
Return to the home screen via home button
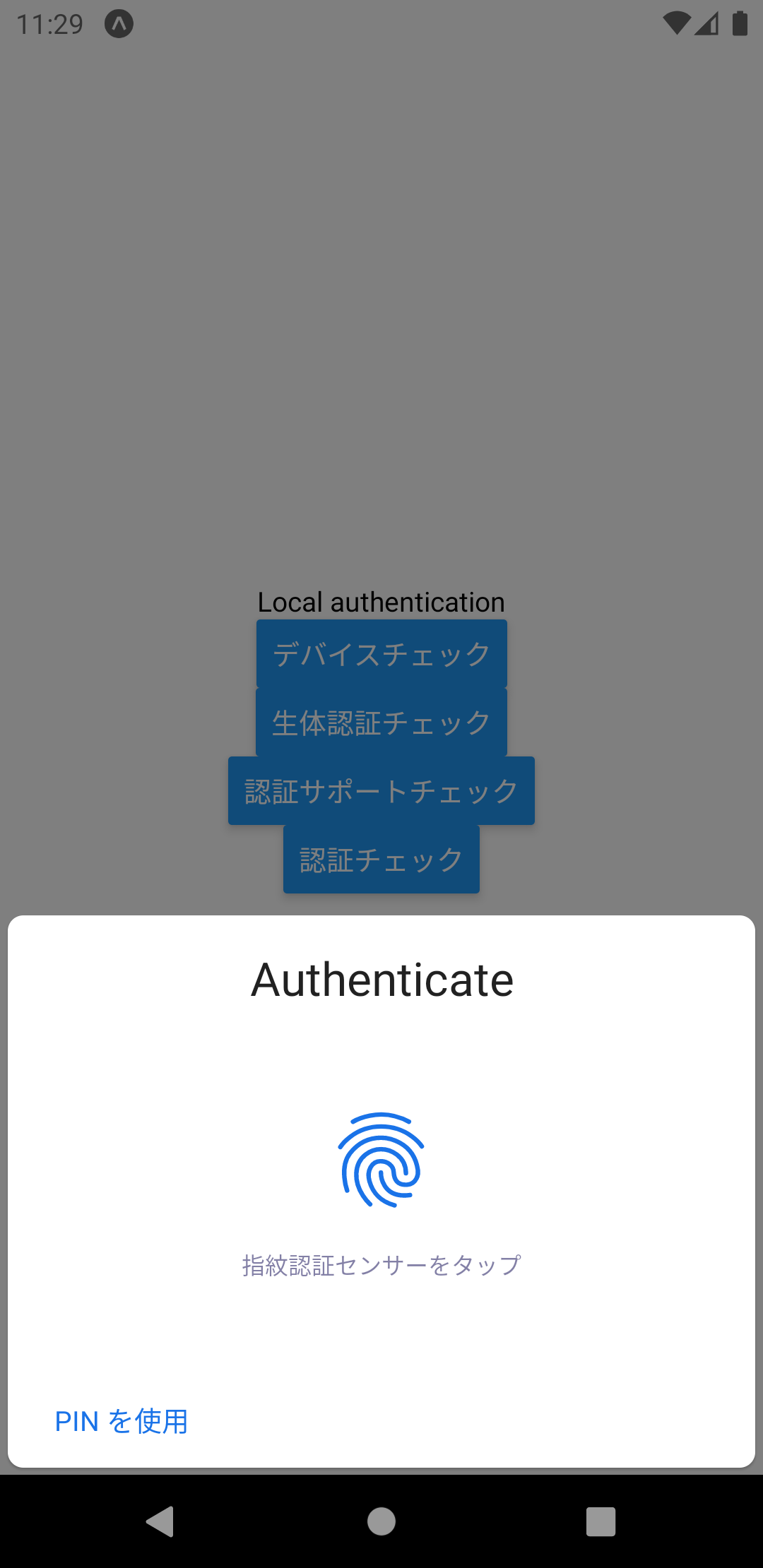(x=381, y=1521)
